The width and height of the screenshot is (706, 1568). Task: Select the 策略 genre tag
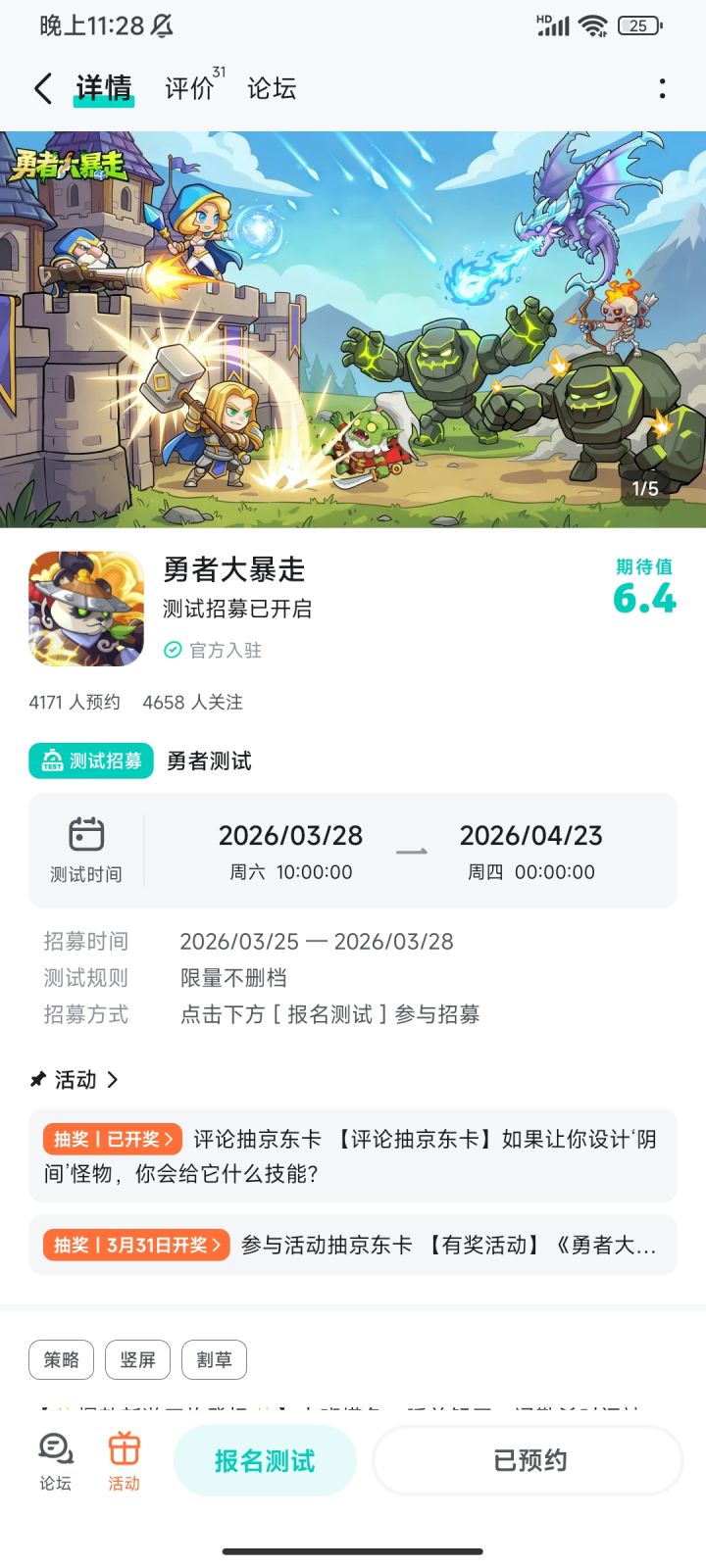click(62, 1359)
